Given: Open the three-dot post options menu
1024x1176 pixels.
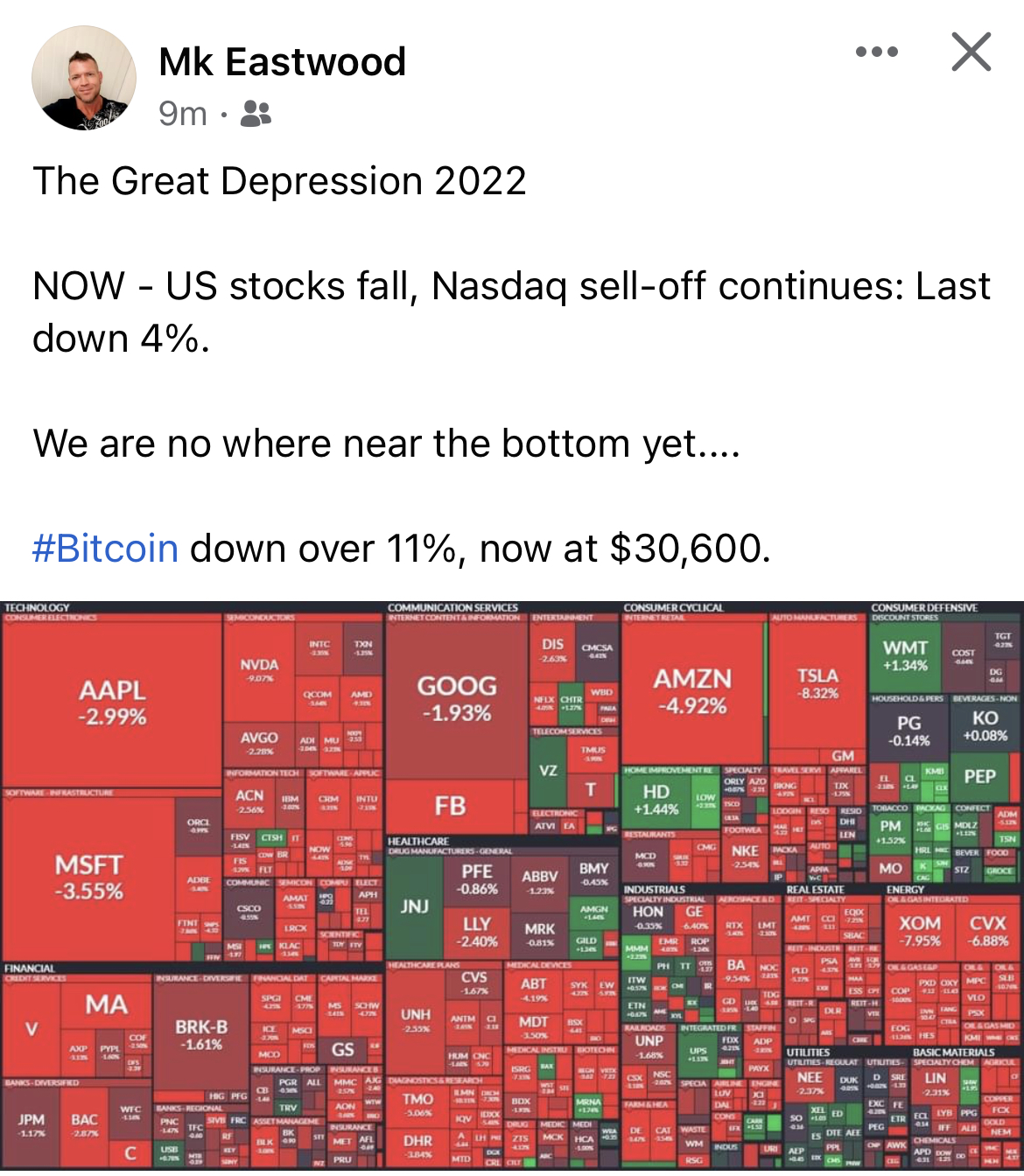Looking at the screenshot, I should [x=877, y=52].
